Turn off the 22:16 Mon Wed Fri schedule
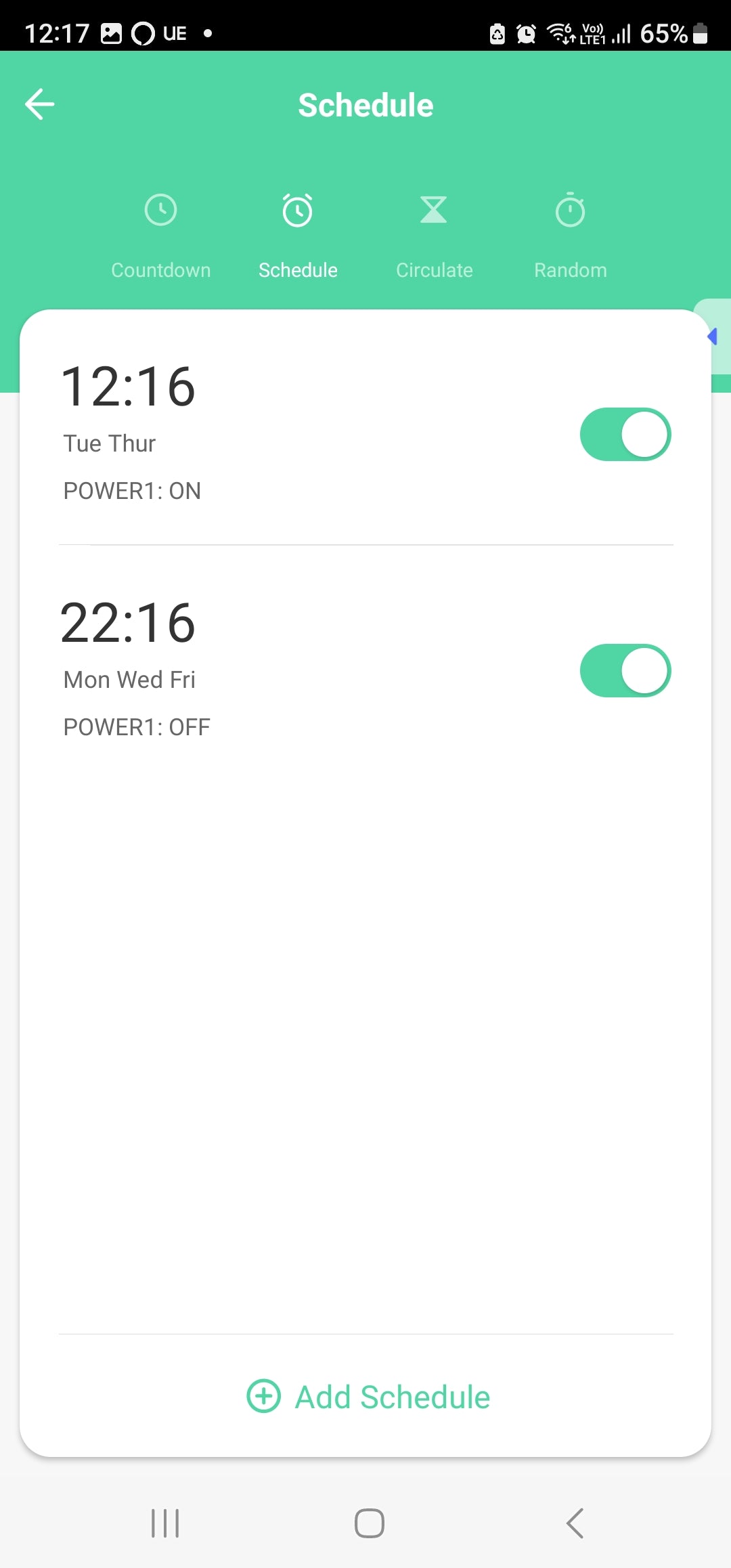 coord(625,670)
